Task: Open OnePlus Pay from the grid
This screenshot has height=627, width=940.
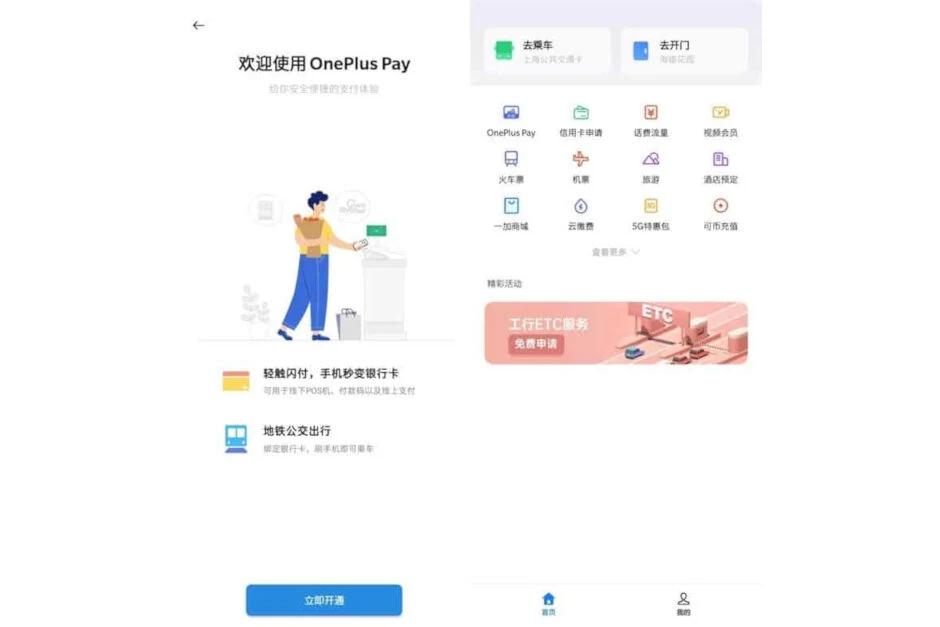Action: [x=511, y=120]
